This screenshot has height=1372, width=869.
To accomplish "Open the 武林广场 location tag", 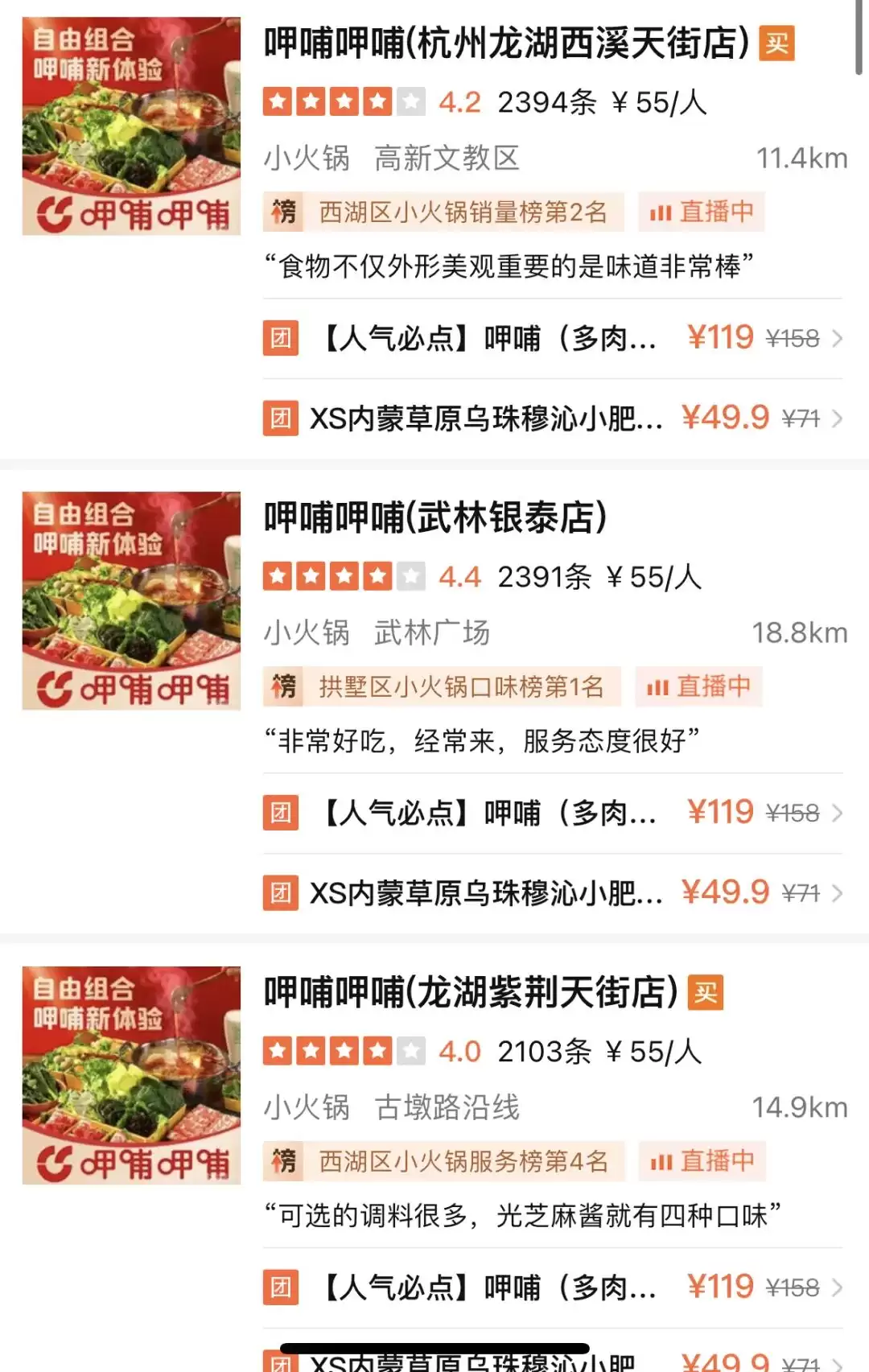I will coord(432,632).
